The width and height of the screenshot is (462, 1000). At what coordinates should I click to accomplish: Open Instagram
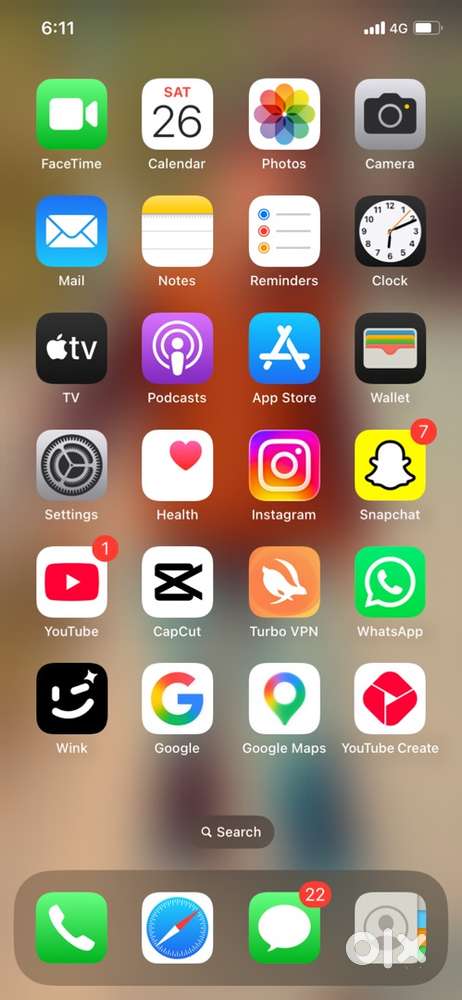point(284,465)
